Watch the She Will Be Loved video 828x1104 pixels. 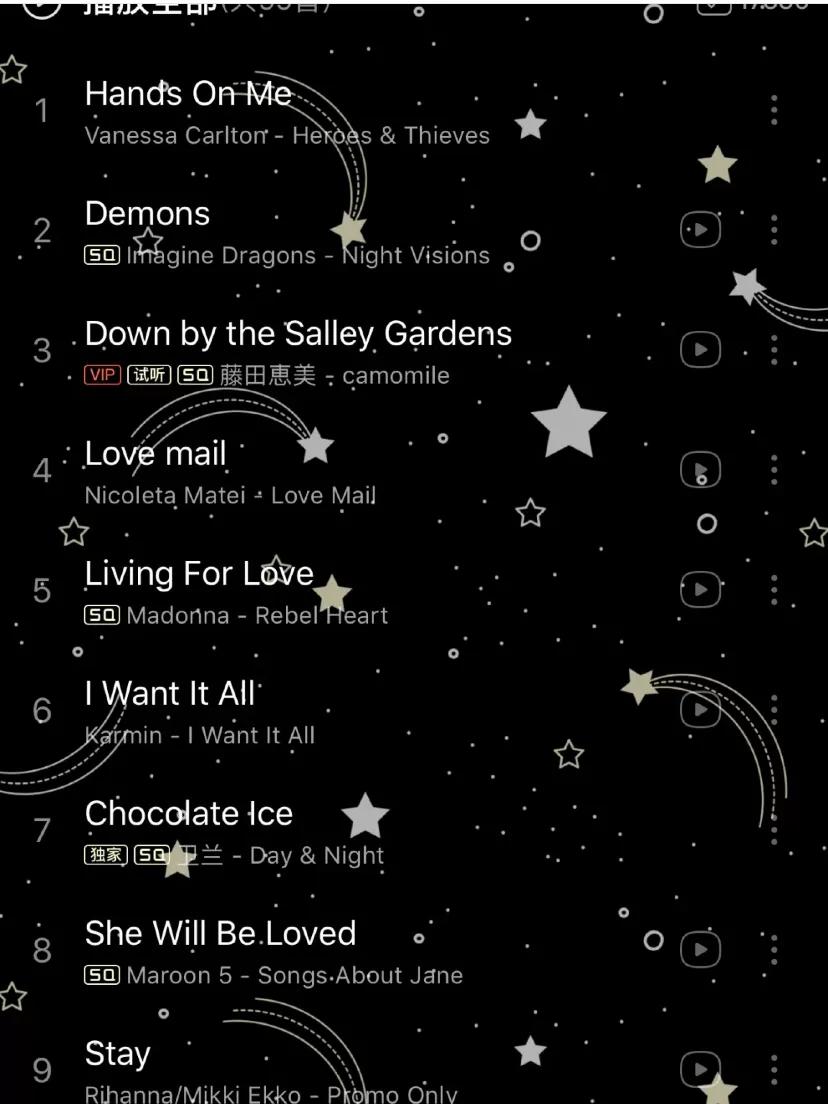[x=700, y=949]
